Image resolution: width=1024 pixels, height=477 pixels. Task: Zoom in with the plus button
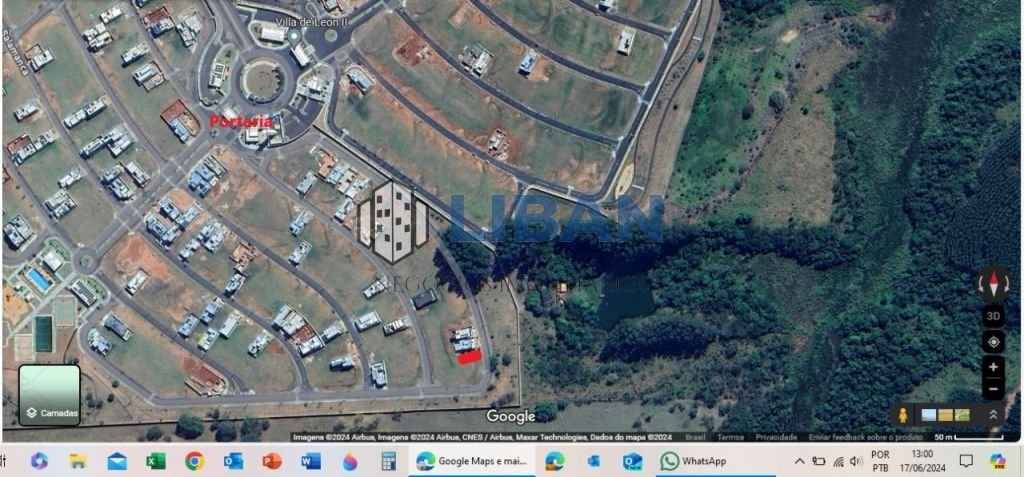click(x=993, y=367)
